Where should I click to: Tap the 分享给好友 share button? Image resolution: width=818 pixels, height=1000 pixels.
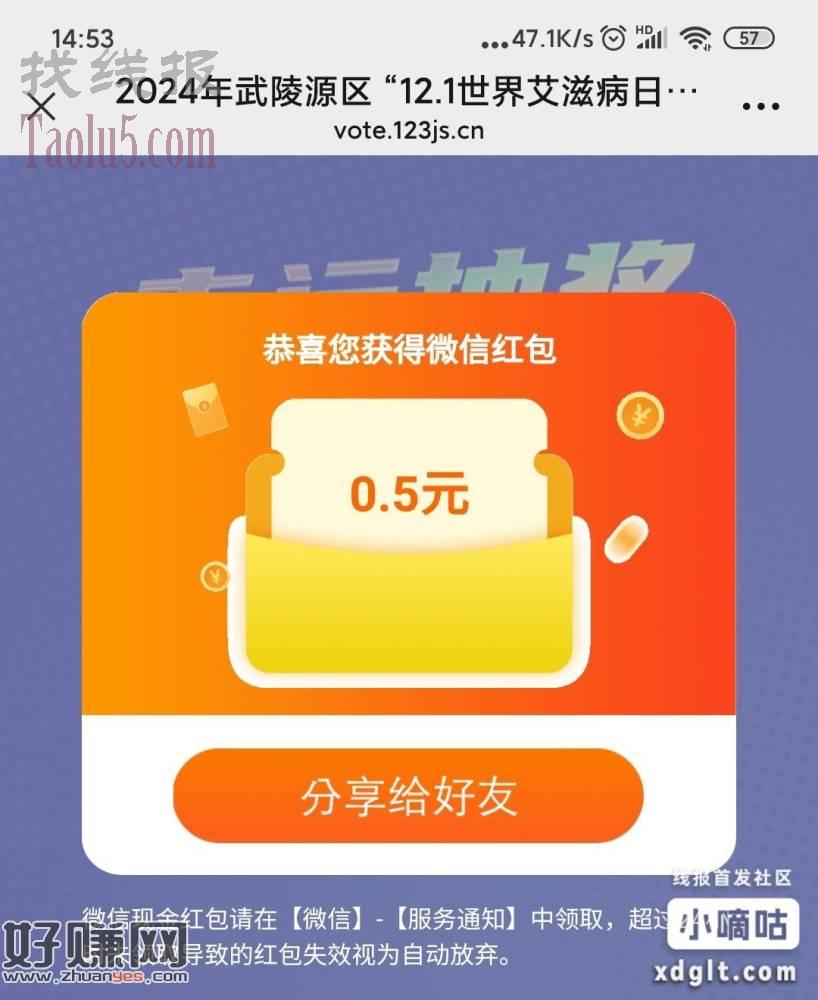coord(408,796)
